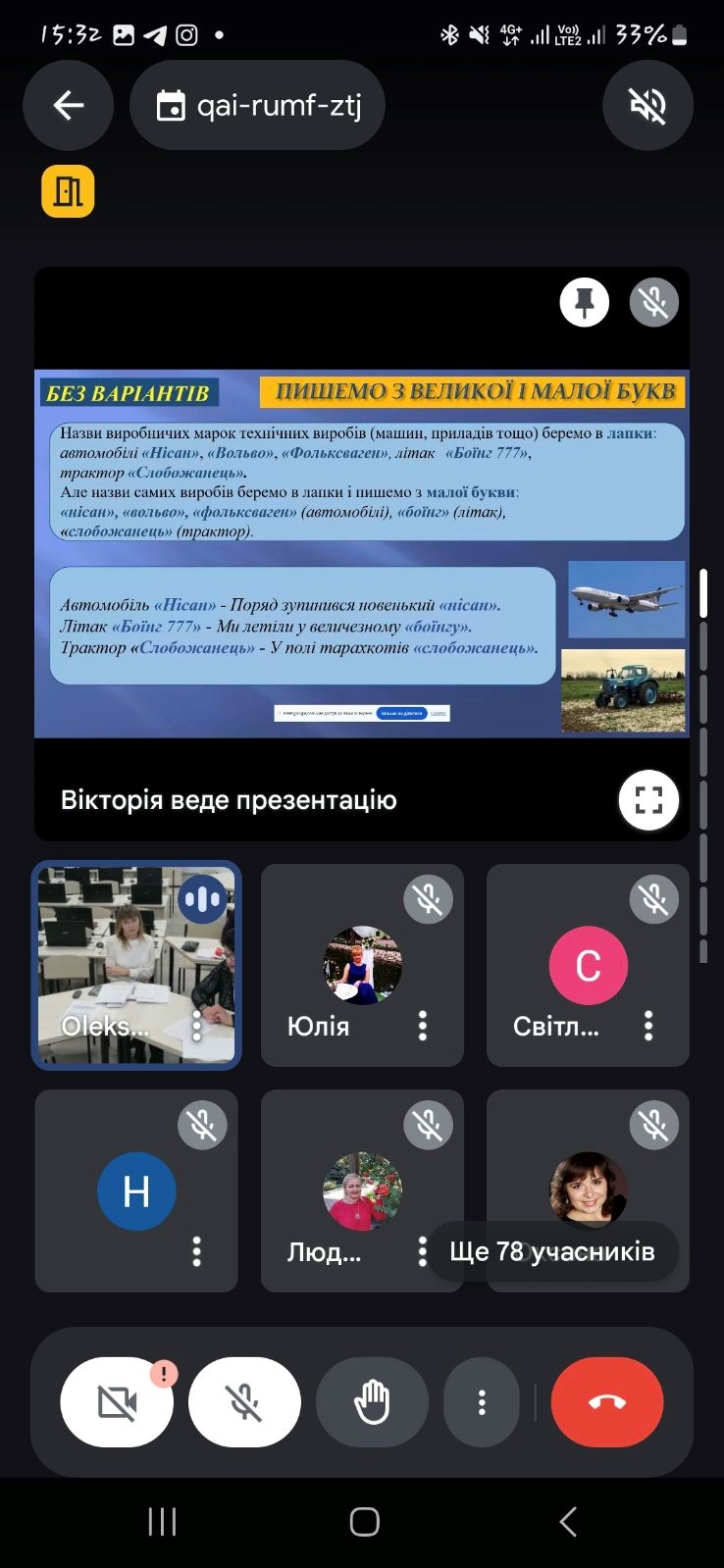Open options menu for Юлія
Image resolution: width=724 pixels, height=1568 pixels.
coord(423,1026)
